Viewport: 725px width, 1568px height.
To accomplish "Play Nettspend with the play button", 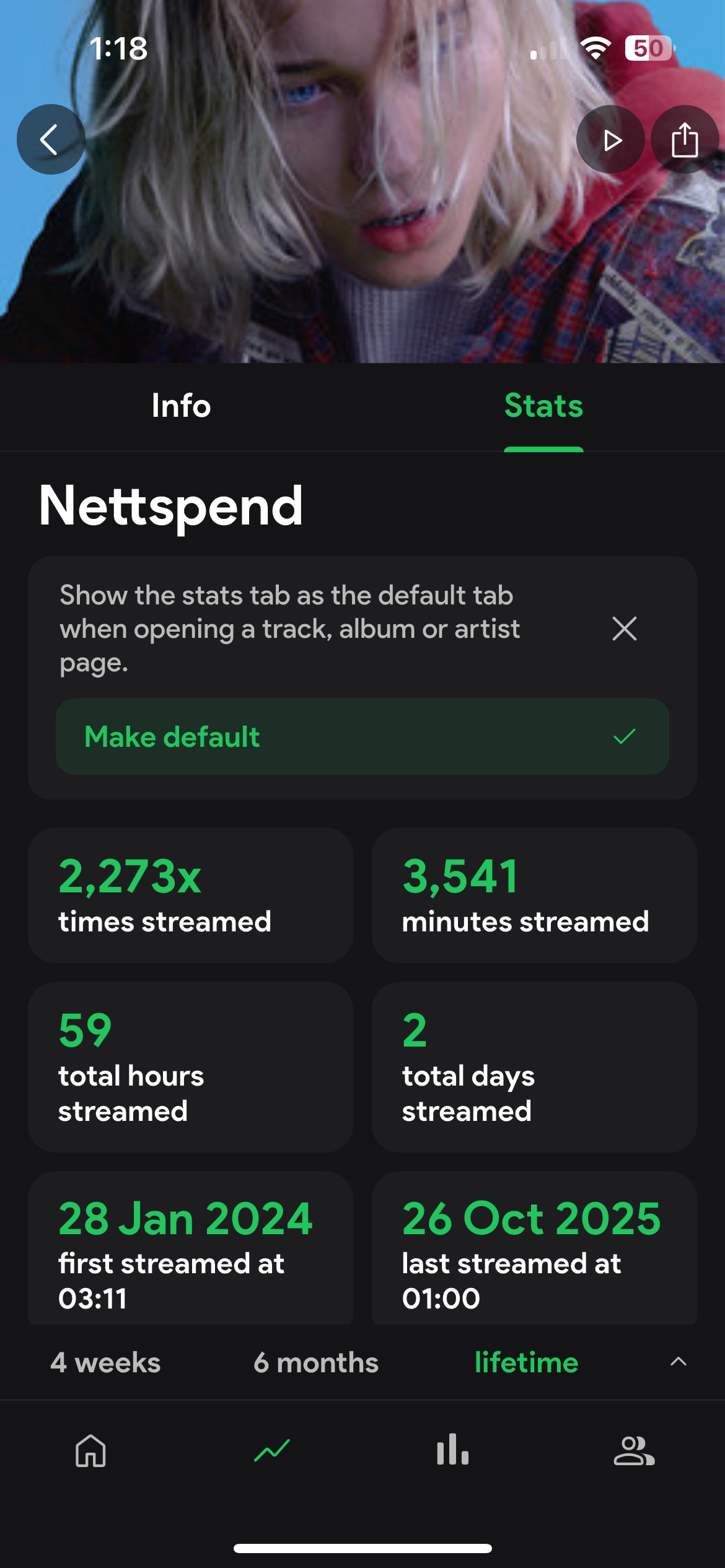I will 610,140.
